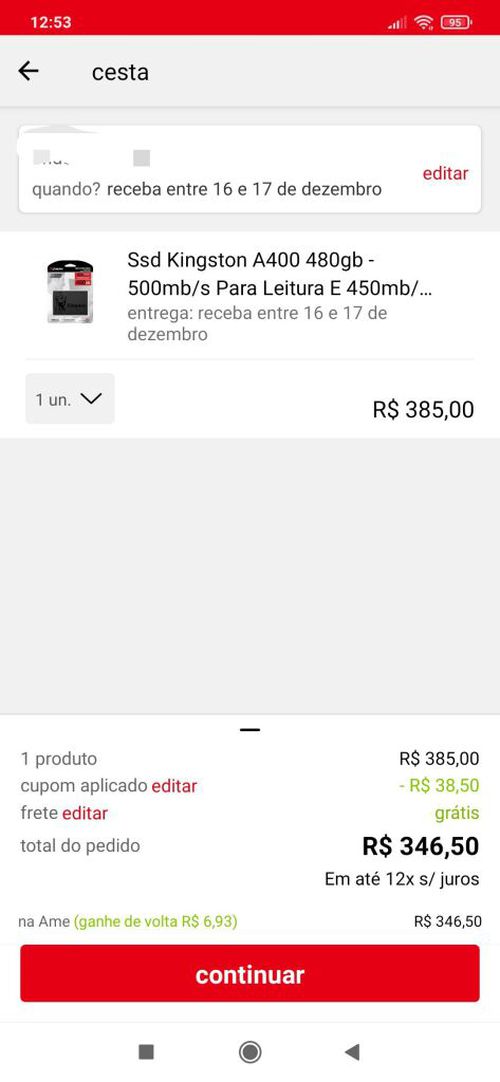Screen dimensions: 500x1082
Task: Edit the applied coupon
Action: 174,786
